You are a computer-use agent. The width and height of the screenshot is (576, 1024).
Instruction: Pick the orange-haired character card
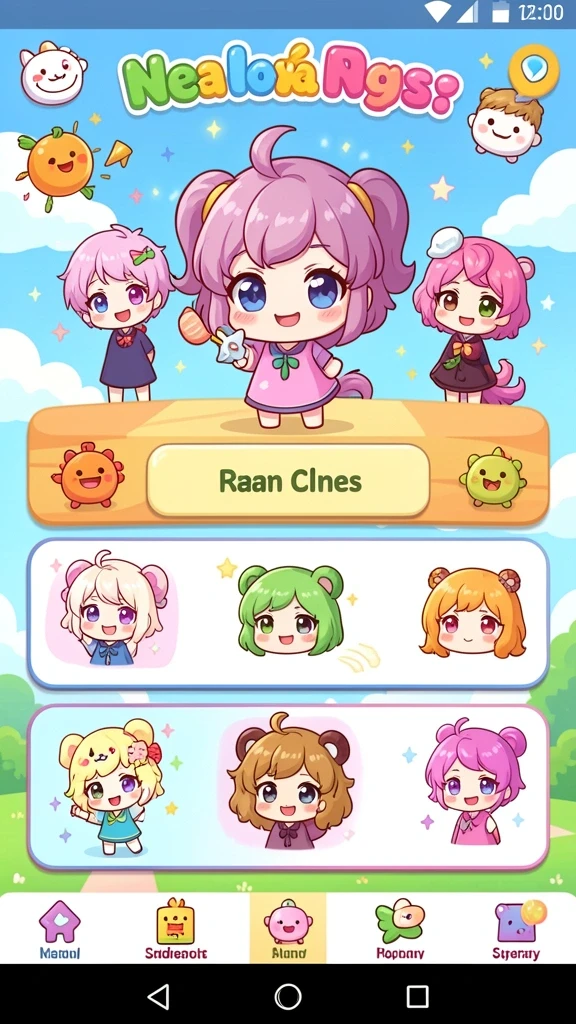473,611
